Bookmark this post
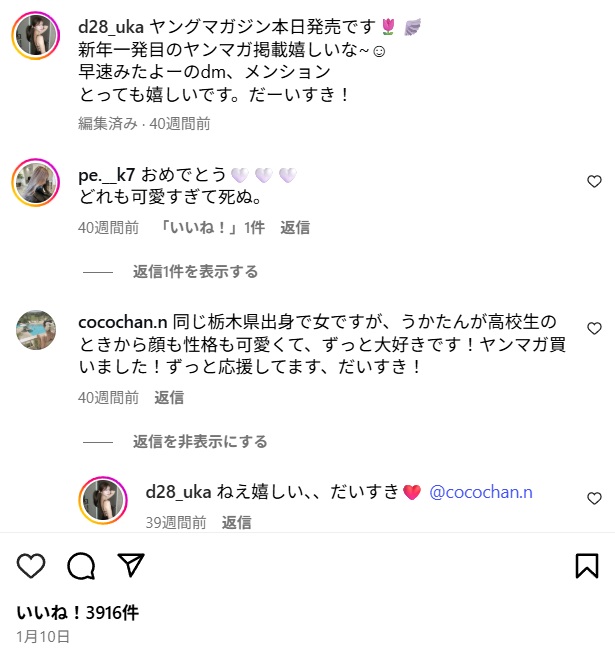Image resolution: width=615 pixels, height=658 pixels. pyautogui.click(x=586, y=566)
